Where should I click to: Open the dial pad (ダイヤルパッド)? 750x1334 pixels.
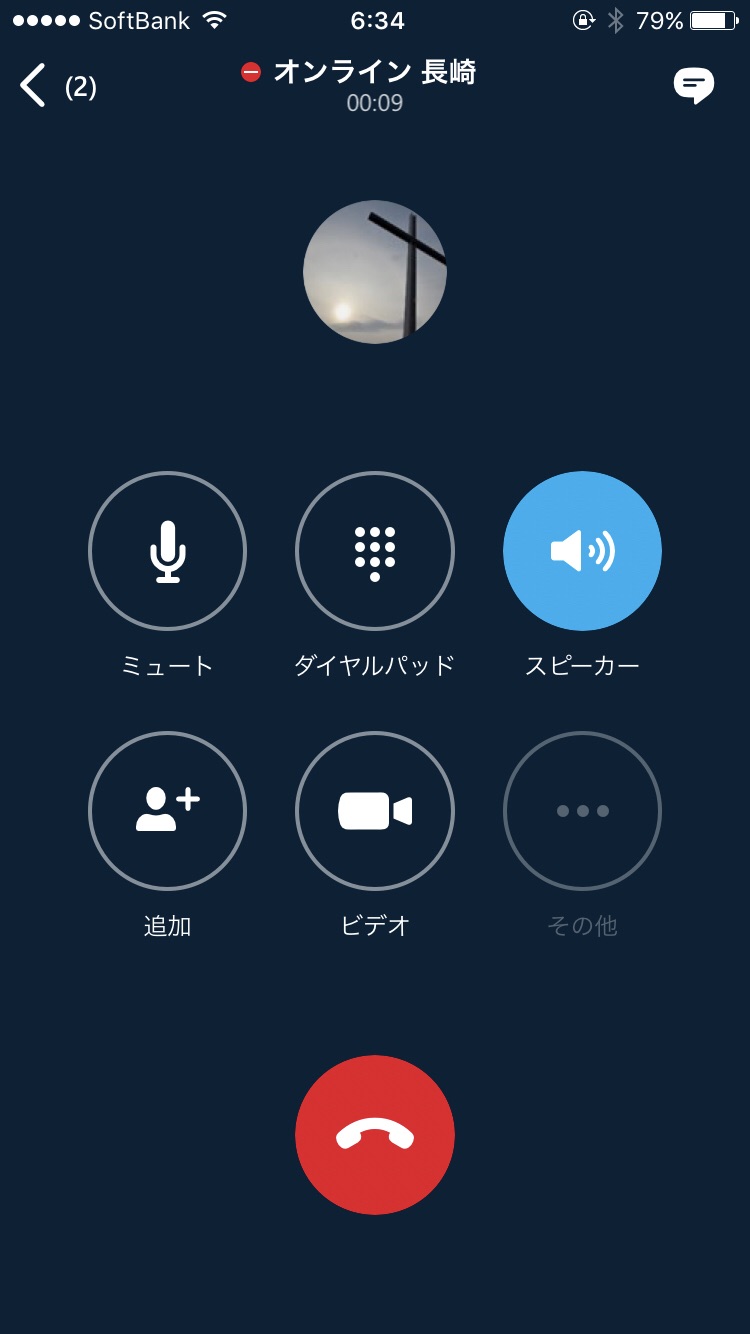tap(375, 551)
